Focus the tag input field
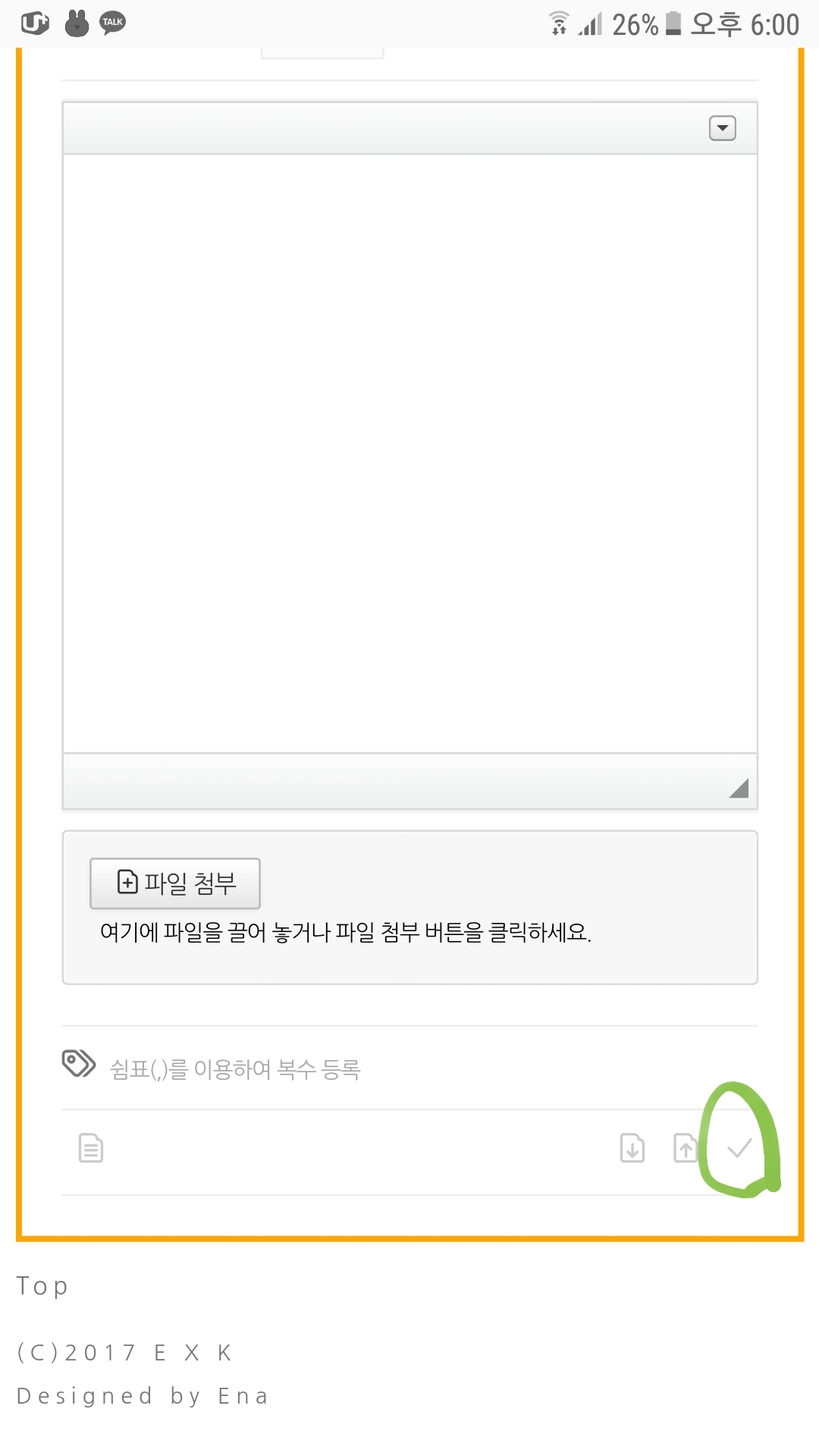Screen dimensions: 819x1456 425,1069
